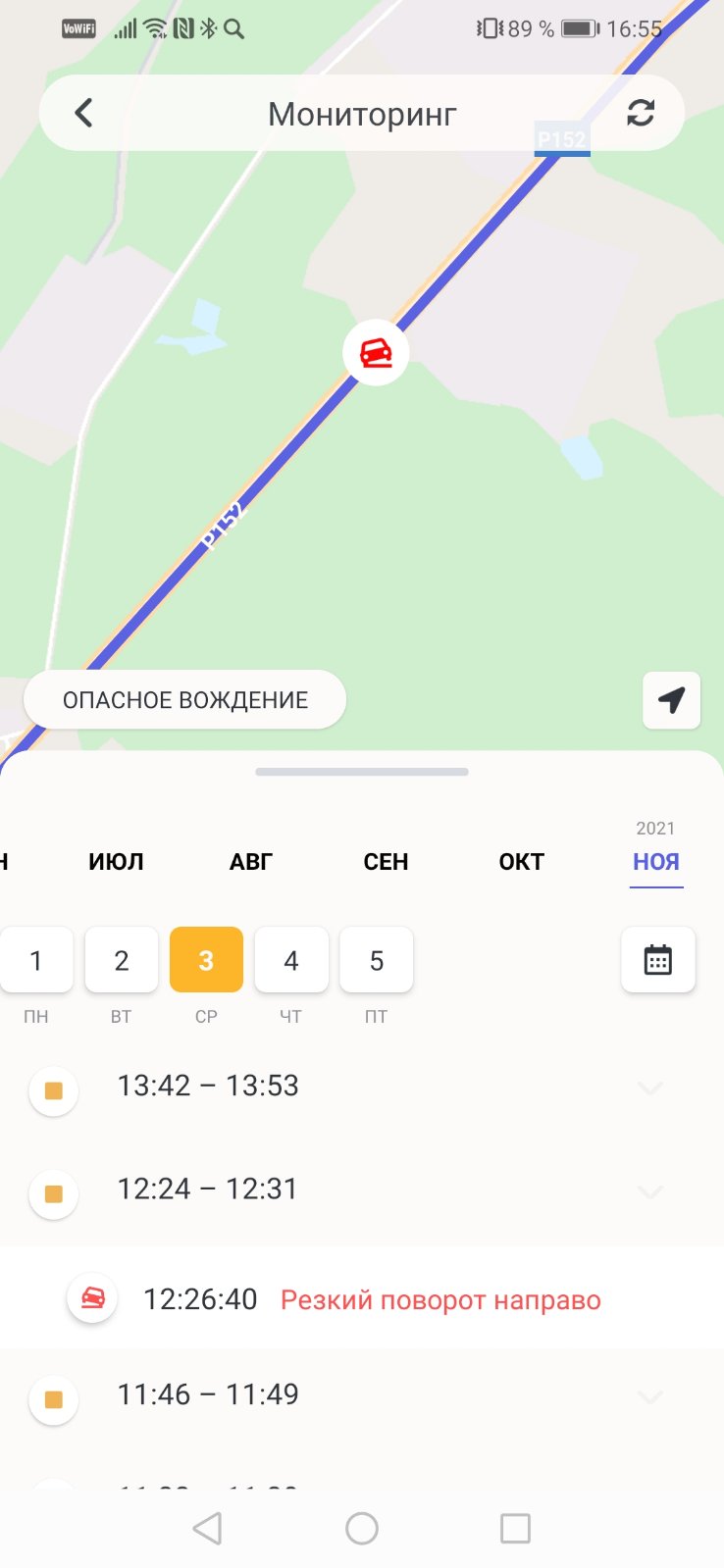The image size is (724, 1568).
Task: Select day 4 Thursday
Action: point(291,960)
